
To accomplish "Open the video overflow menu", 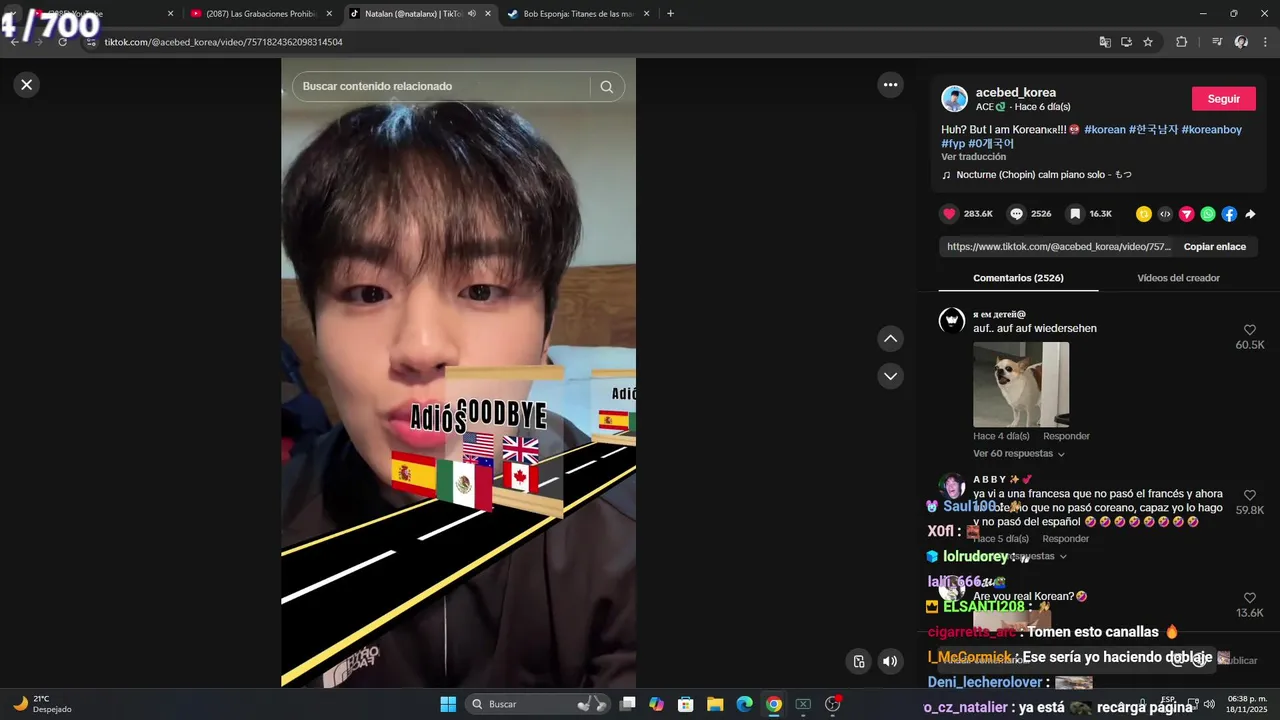I will 890,85.
